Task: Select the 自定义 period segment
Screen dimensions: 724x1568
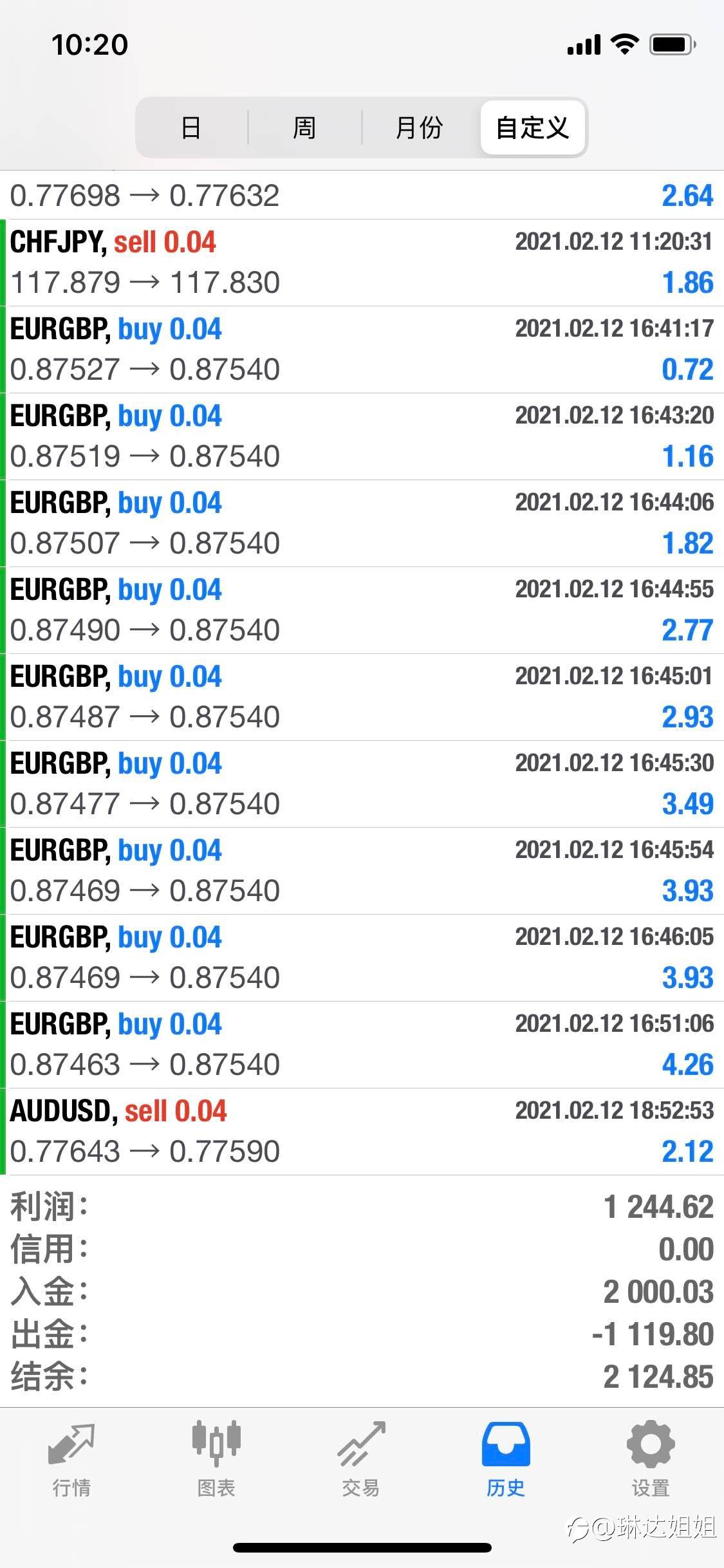Action: [533, 127]
